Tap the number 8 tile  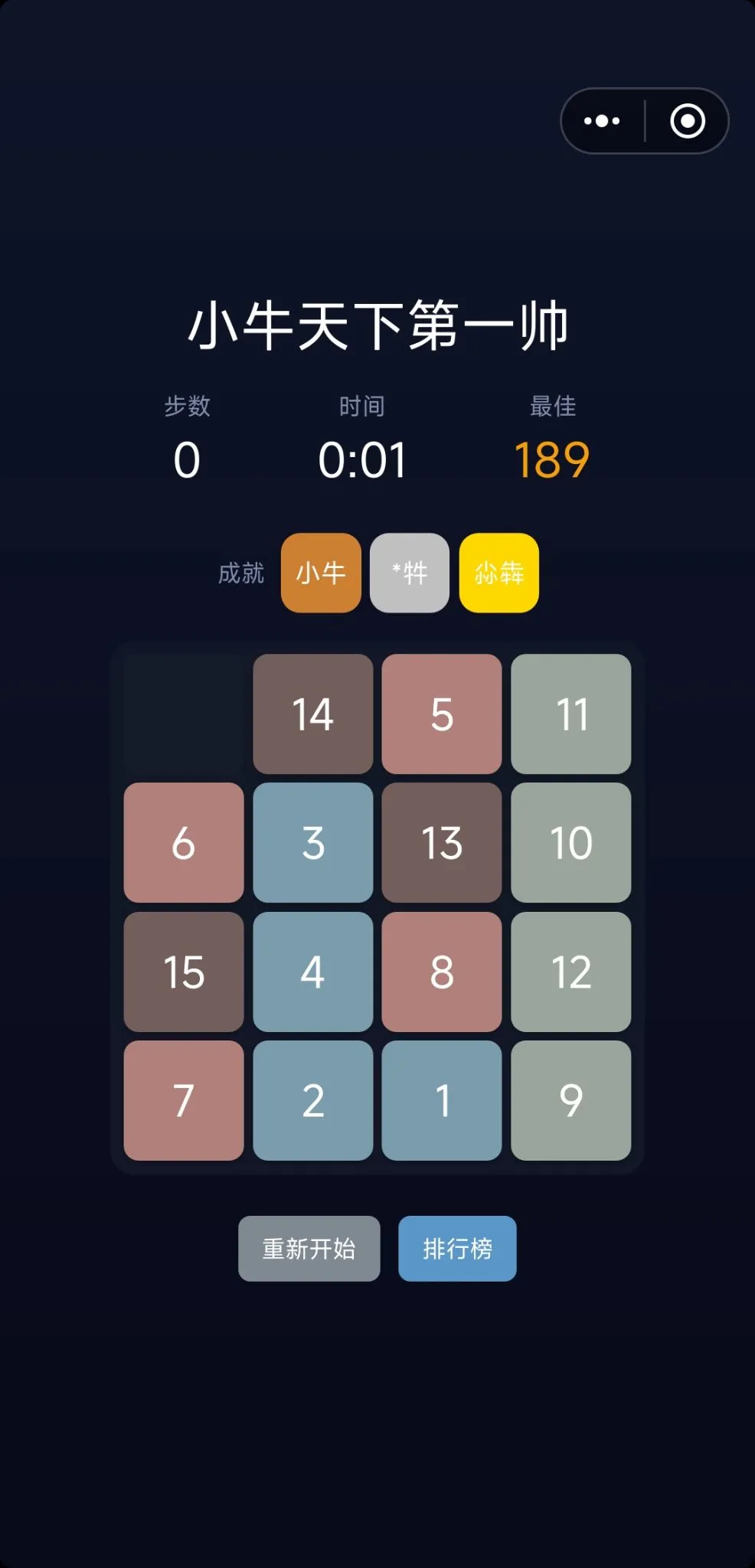(x=442, y=972)
